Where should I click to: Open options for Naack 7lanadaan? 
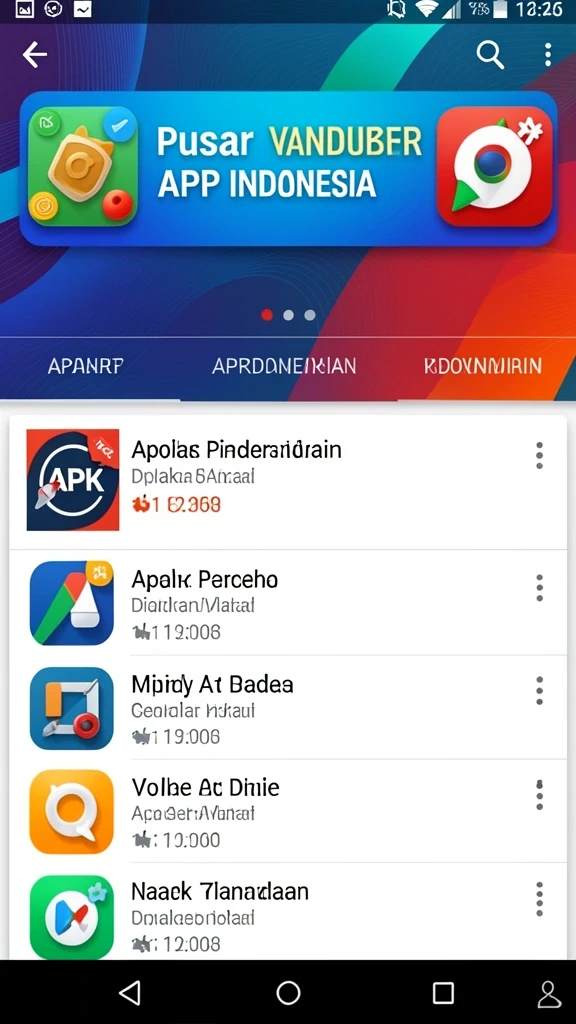tap(539, 899)
